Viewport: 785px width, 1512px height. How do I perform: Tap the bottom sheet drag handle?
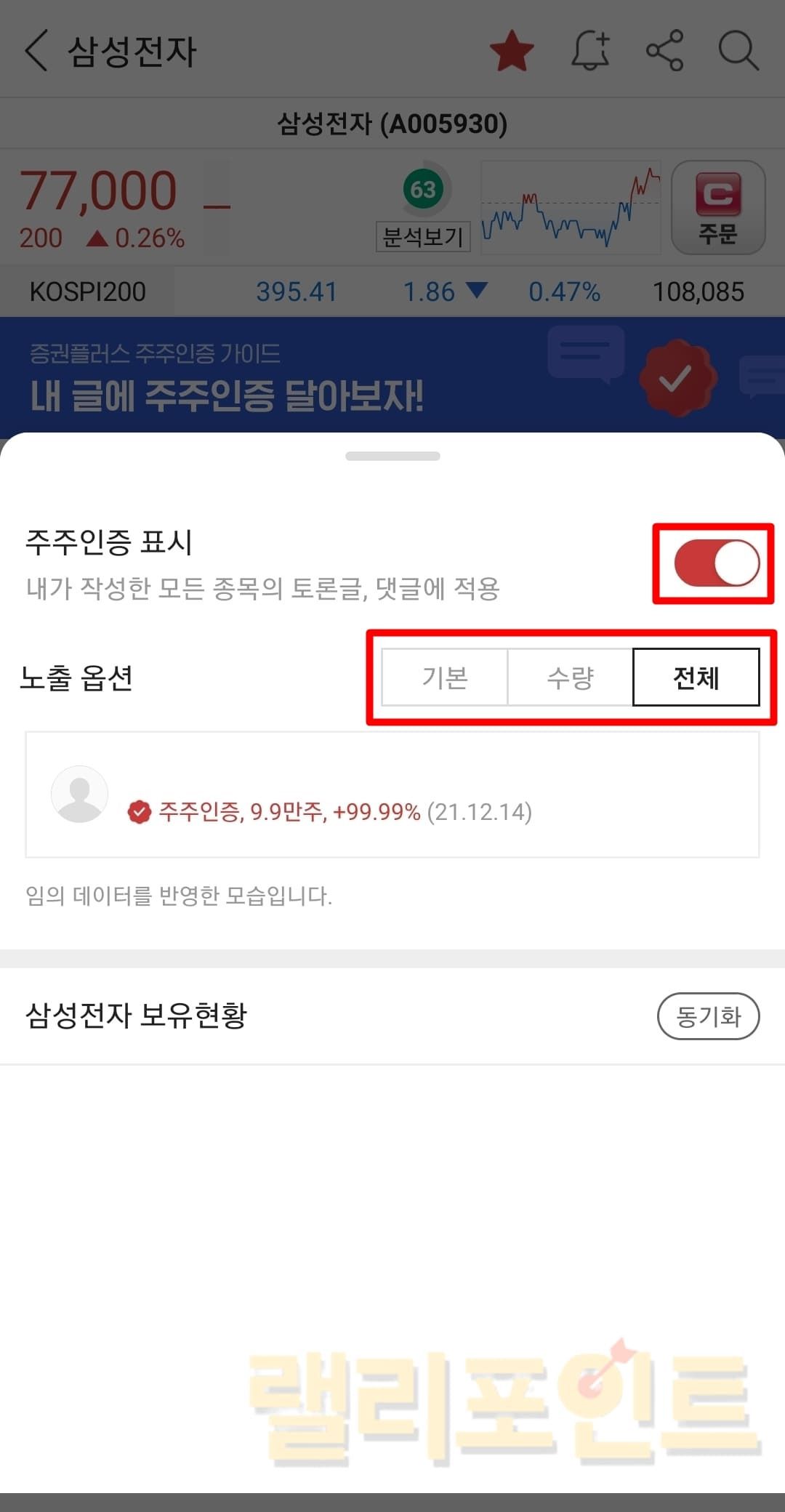[392, 456]
